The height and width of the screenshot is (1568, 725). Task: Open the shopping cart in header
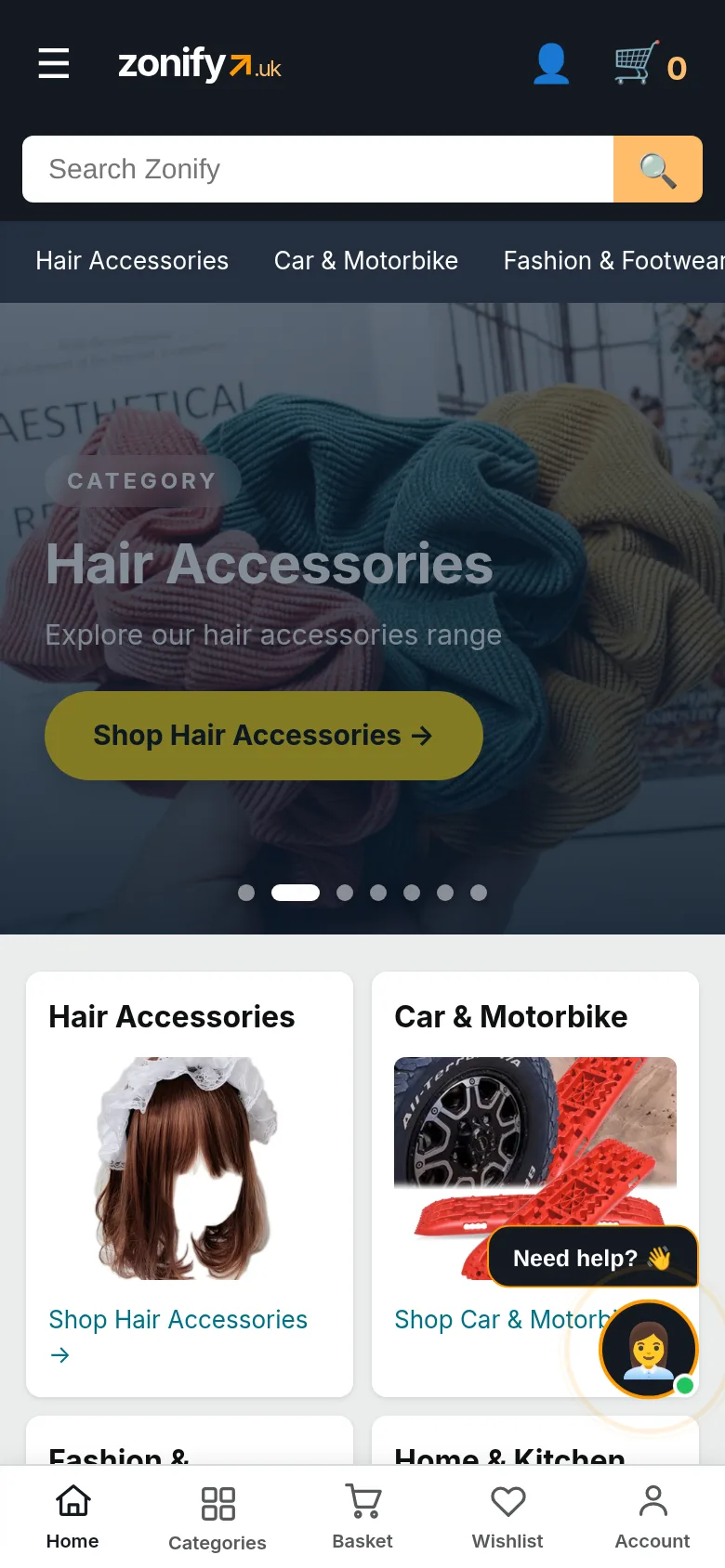click(651, 64)
